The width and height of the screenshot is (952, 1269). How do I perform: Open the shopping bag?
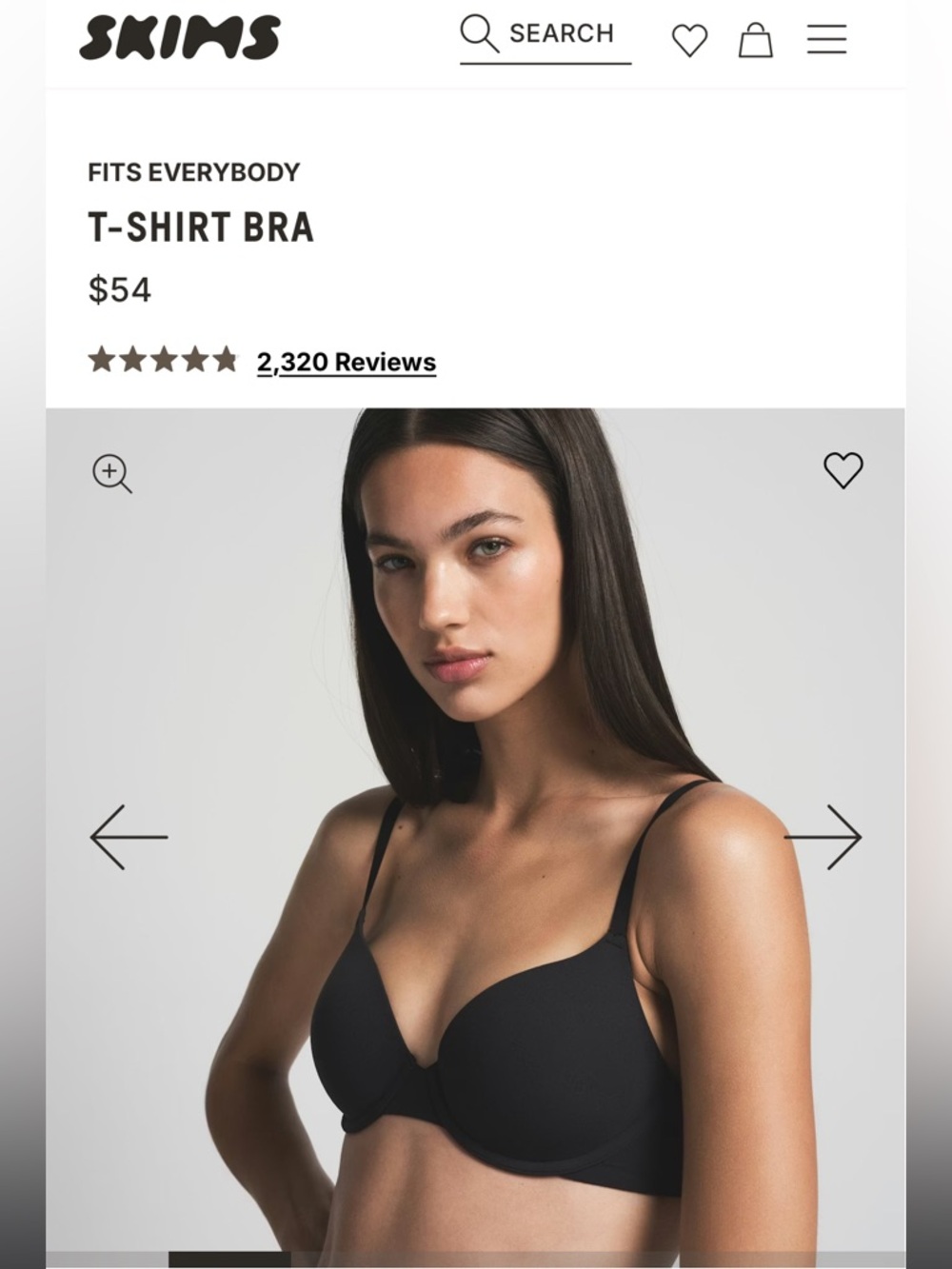757,41
